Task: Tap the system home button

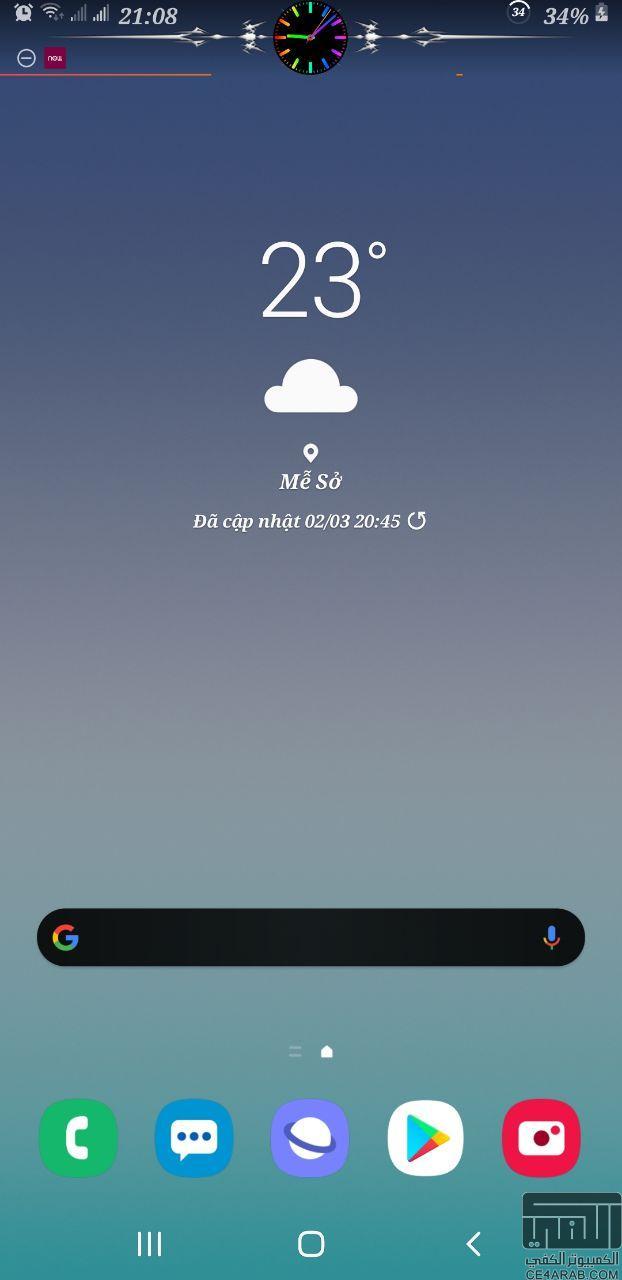Action: click(311, 1243)
